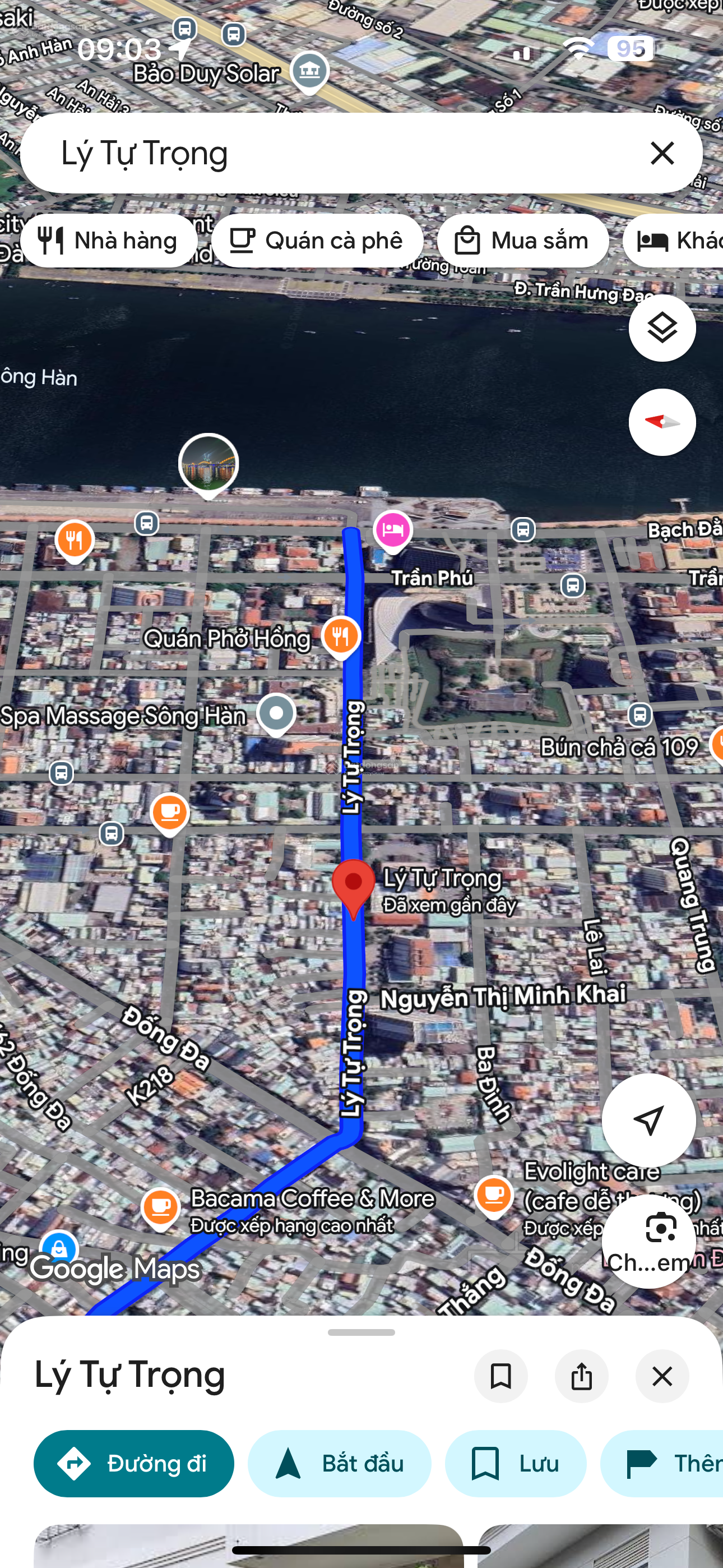Clear the Lý Tự Trọng search query

(x=662, y=153)
